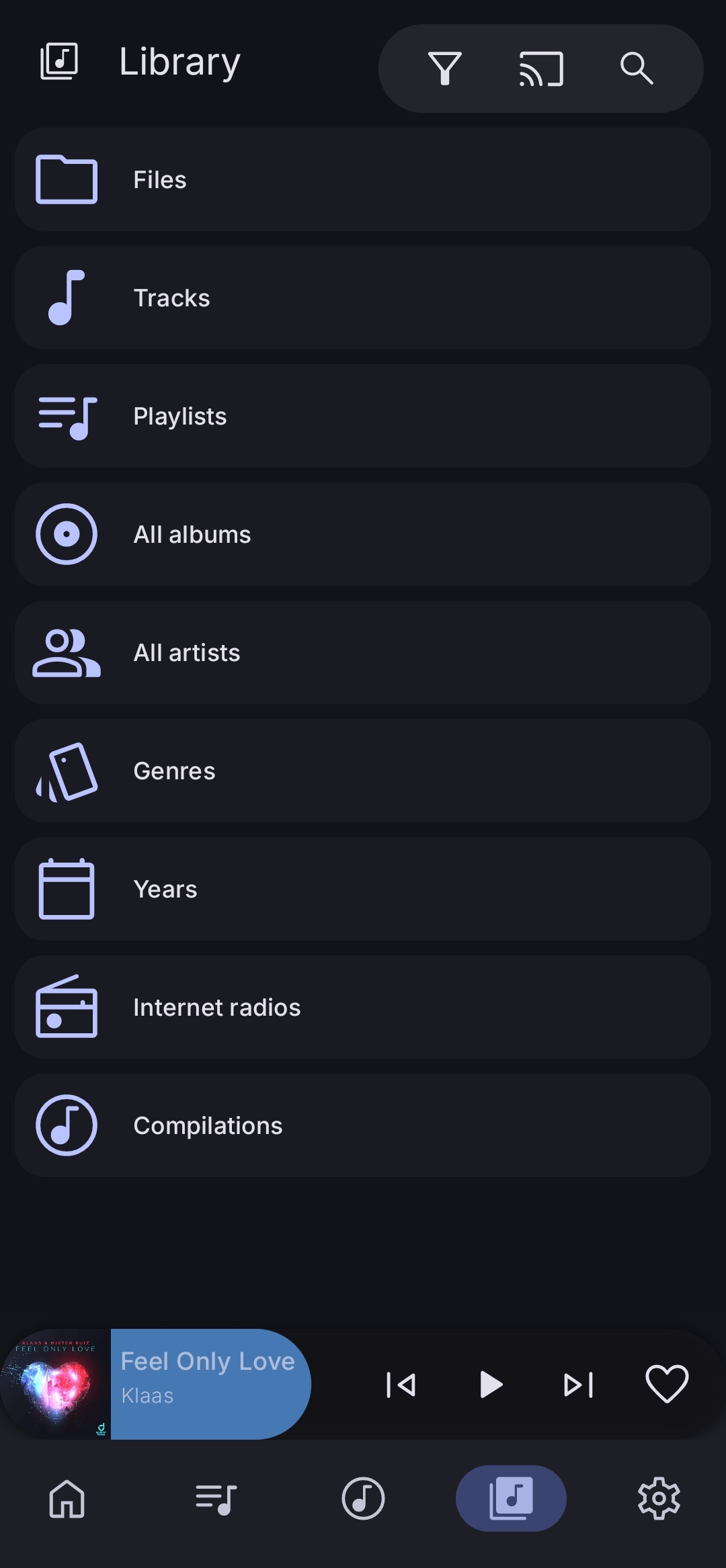Open Playlists in the library
The width and height of the screenshot is (726, 1568).
tap(363, 416)
